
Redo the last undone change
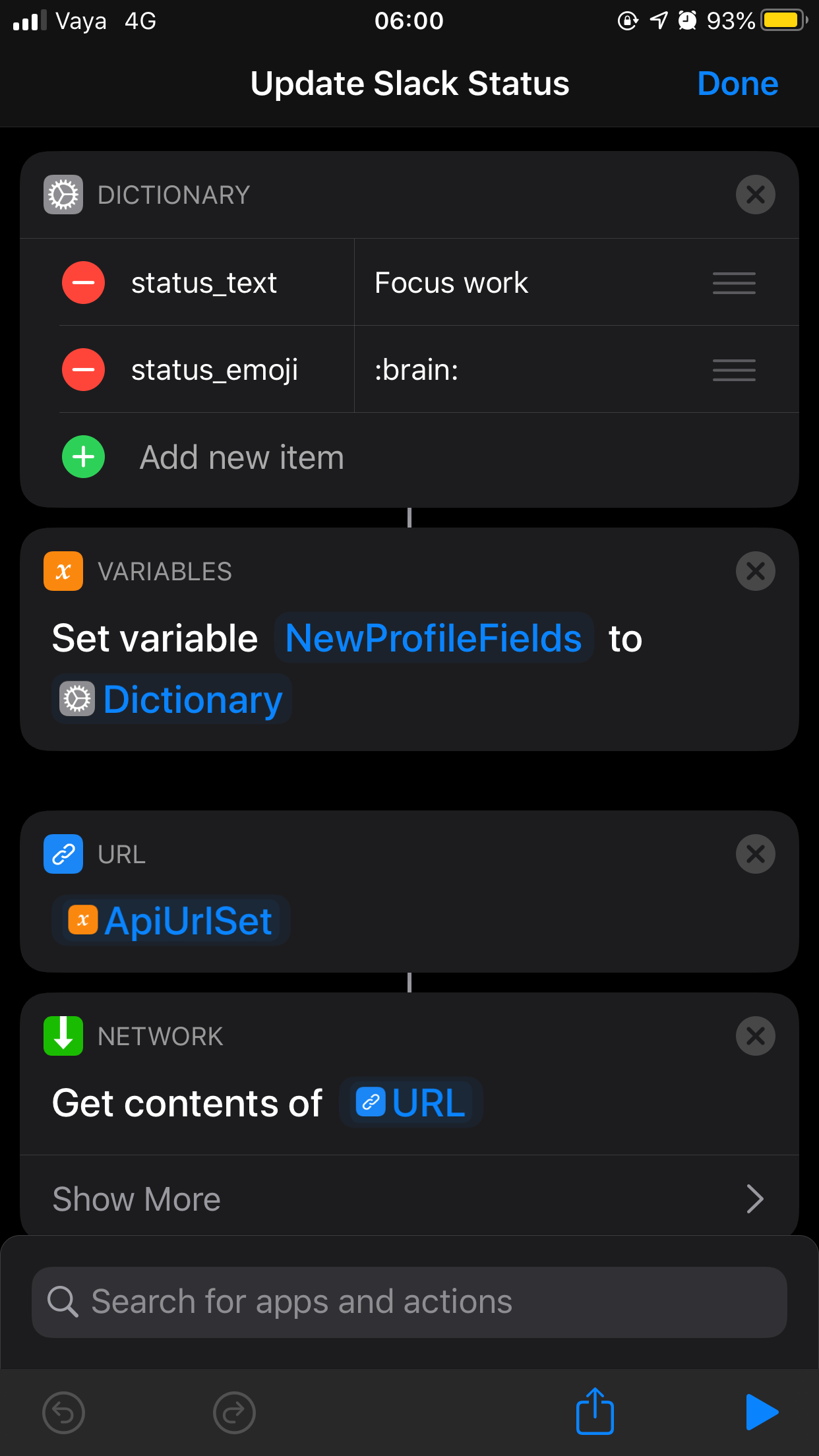234,1412
